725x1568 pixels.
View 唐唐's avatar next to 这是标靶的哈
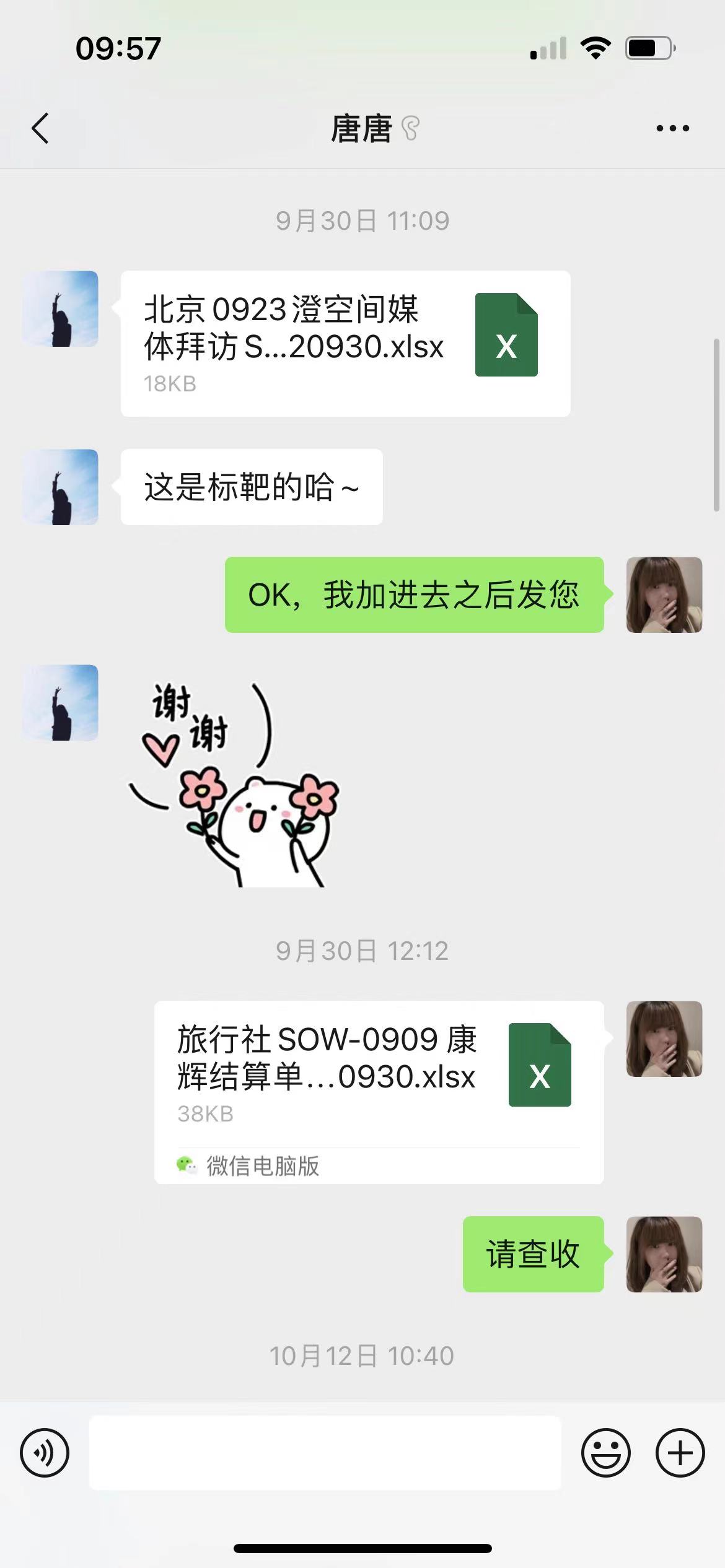pyautogui.click(x=61, y=487)
